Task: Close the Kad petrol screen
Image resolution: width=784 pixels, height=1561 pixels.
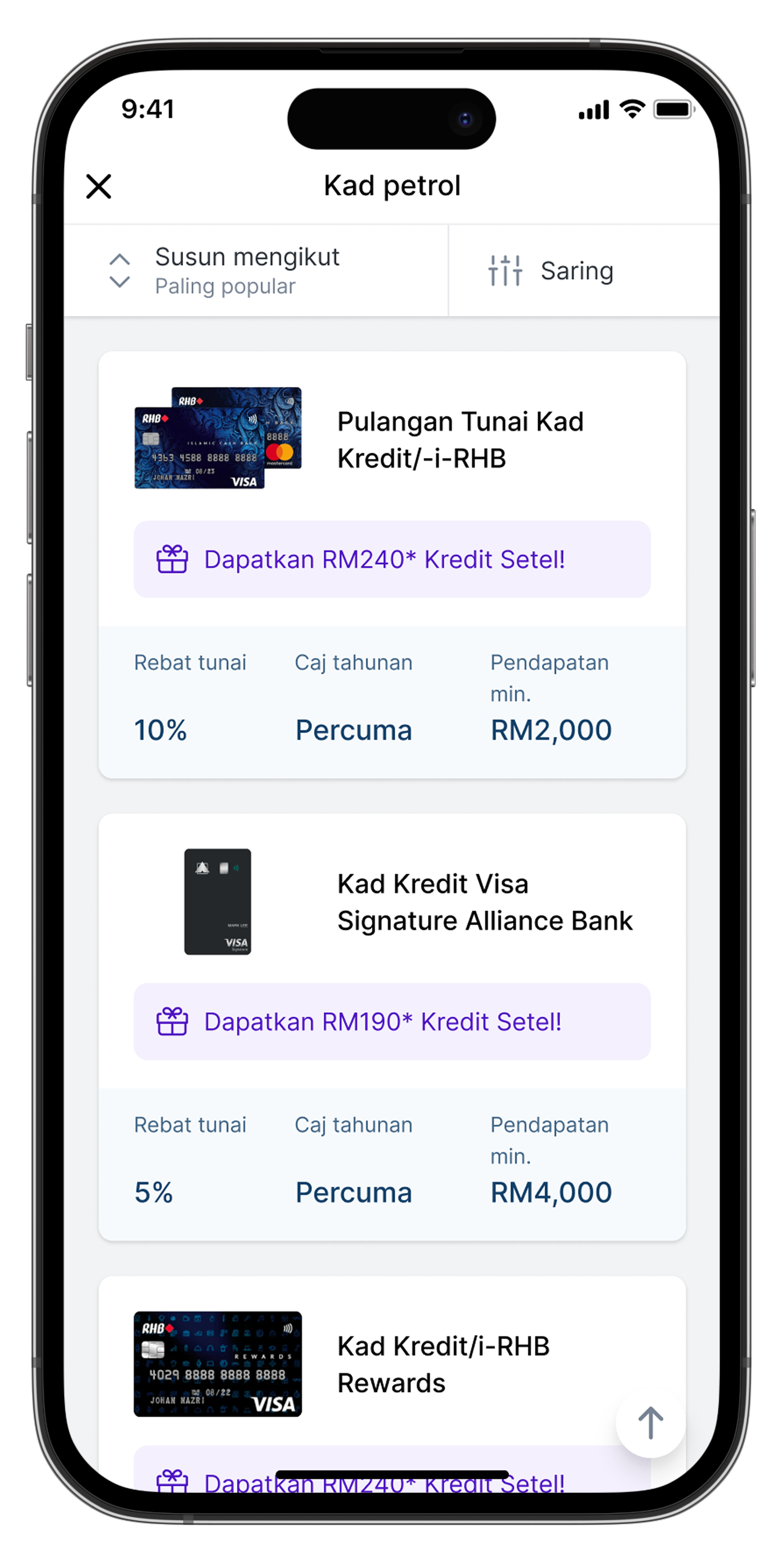Action: [99, 186]
